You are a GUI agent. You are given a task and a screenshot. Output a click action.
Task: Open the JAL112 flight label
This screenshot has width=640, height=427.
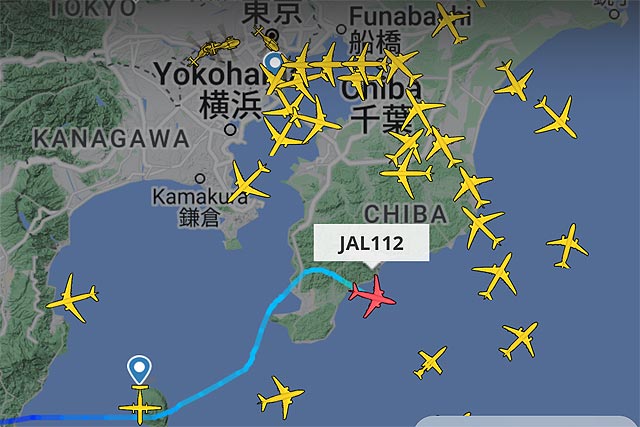(x=371, y=242)
